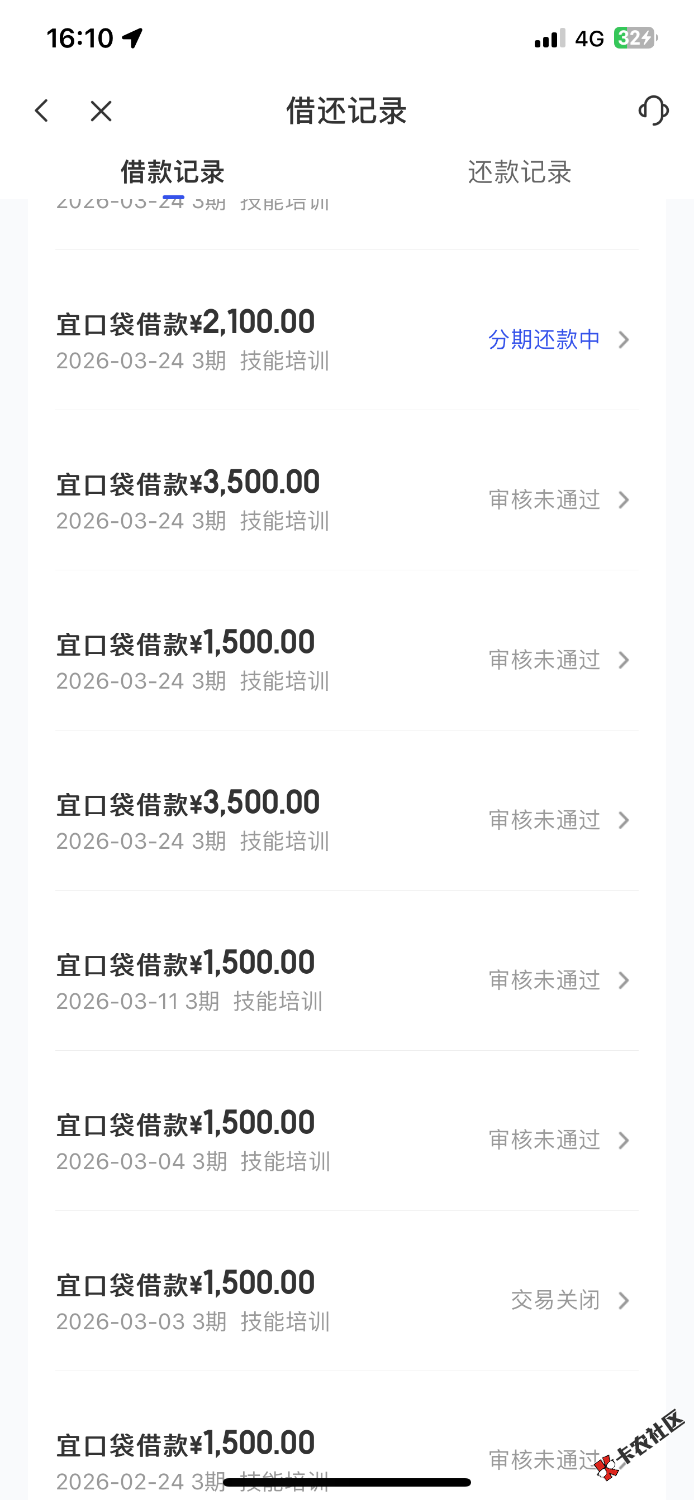Close the 借还记录 page with X
The height and width of the screenshot is (1500, 694).
(x=101, y=111)
